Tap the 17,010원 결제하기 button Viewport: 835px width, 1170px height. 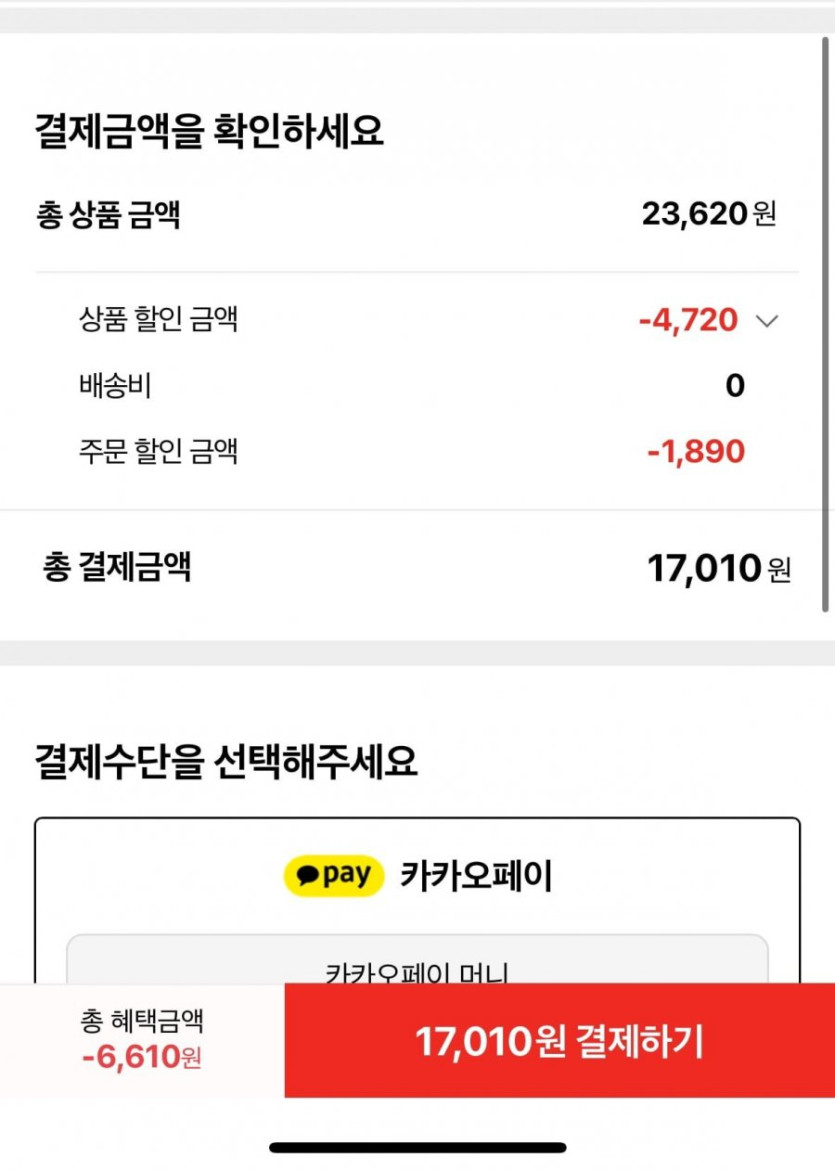(559, 1041)
